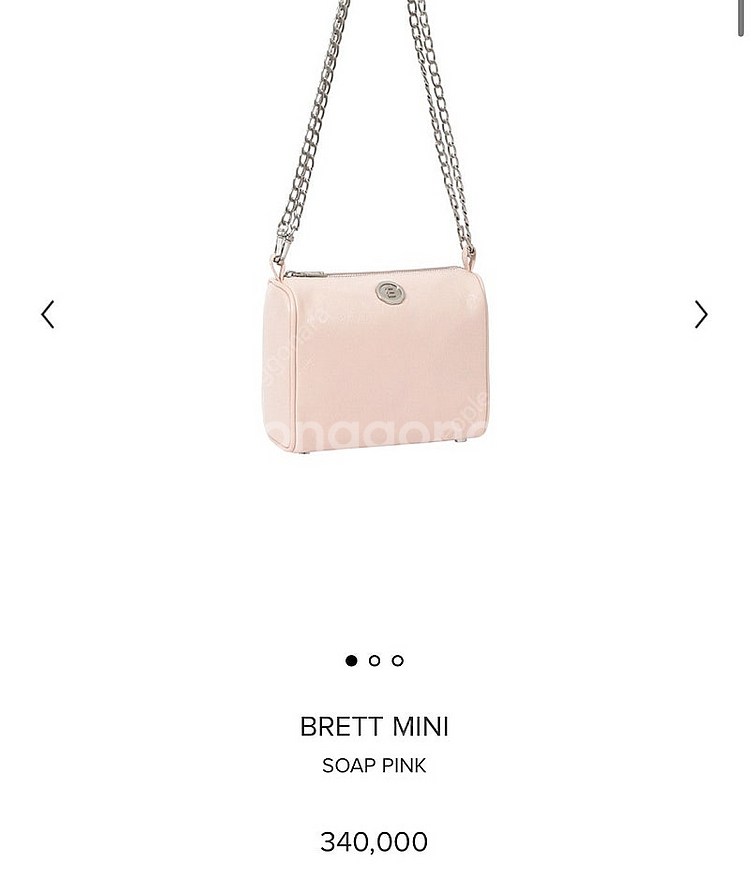The width and height of the screenshot is (750, 871).
Task: Jump to the second image dot
Action: pyautogui.click(x=374, y=660)
